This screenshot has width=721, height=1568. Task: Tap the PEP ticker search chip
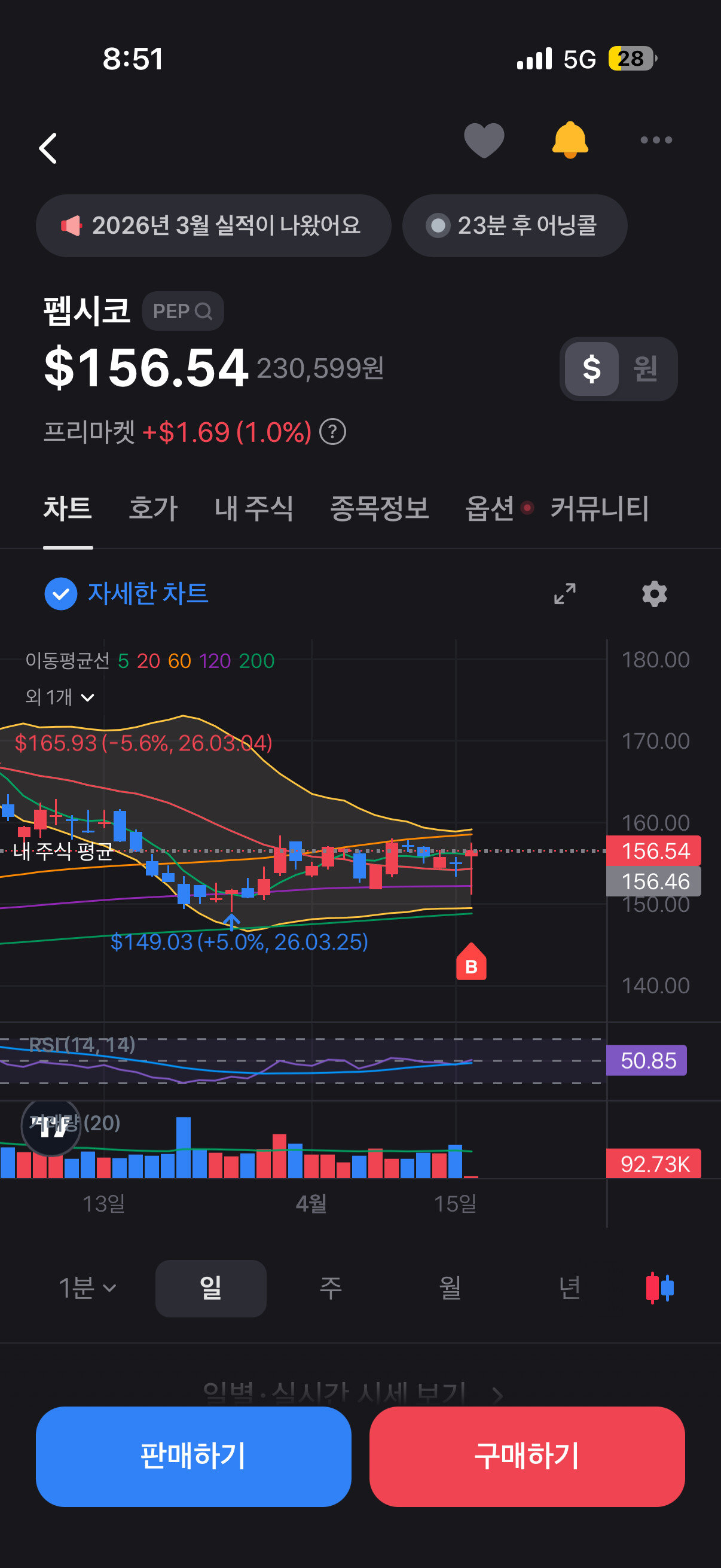tap(182, 312)
